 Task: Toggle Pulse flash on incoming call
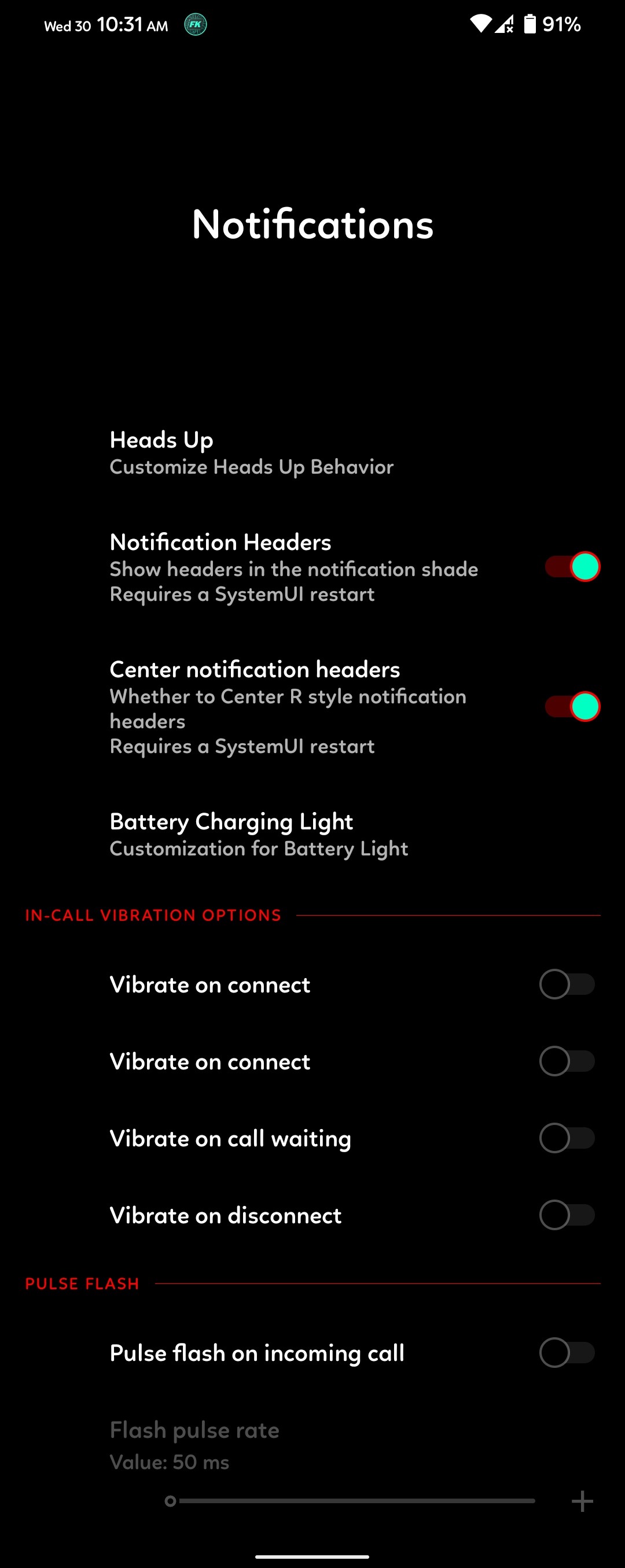tap(567, 1352)
